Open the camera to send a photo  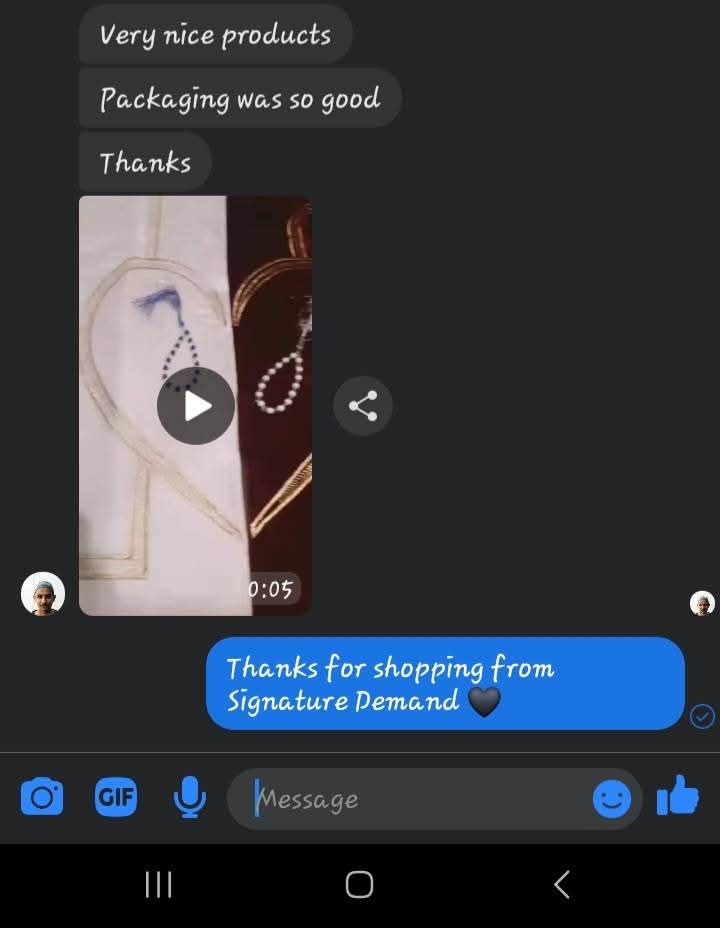click(x=42, y=798)
